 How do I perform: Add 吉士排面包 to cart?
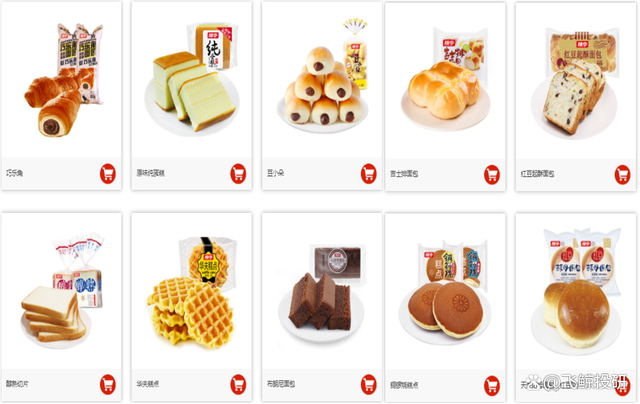tap(492, 175)
